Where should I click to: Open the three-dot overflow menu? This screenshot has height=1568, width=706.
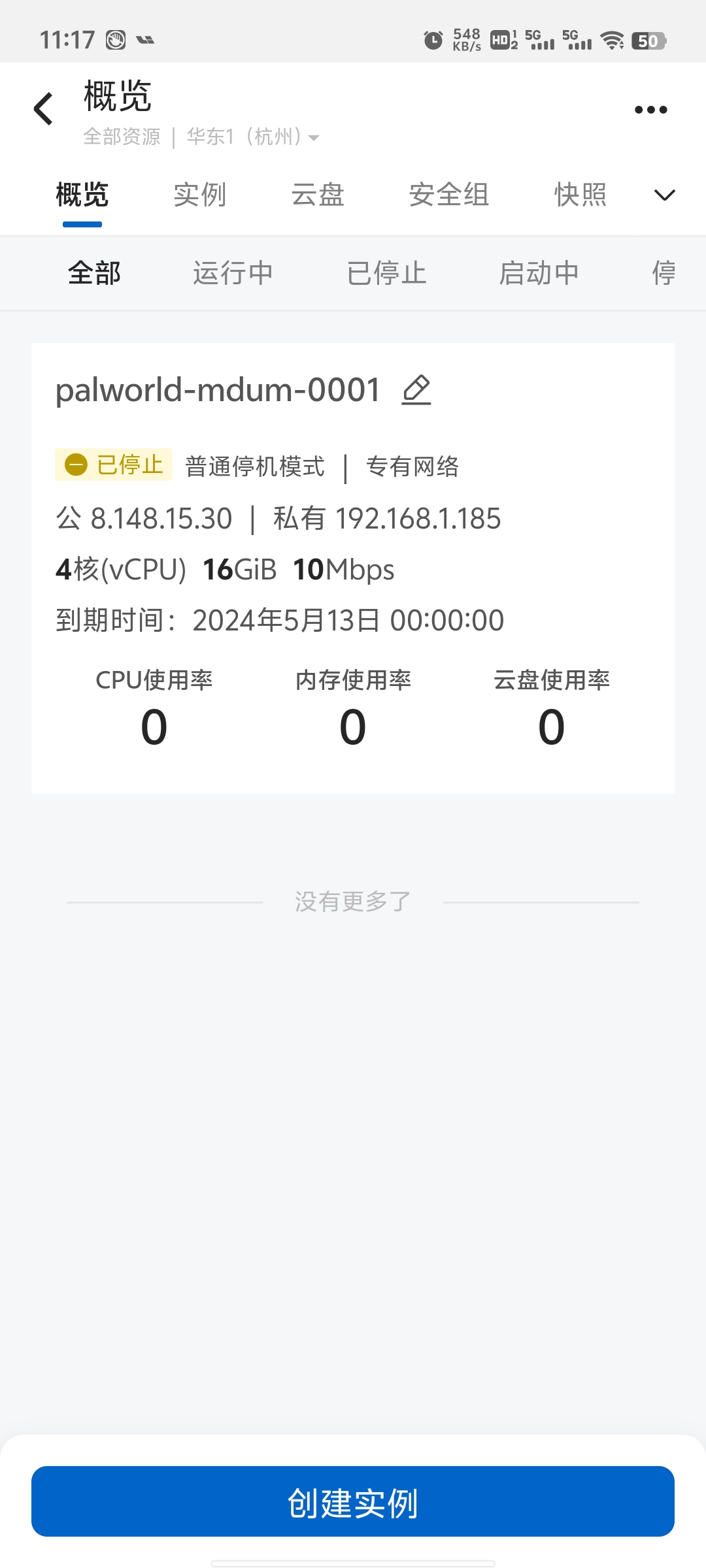coord(650,110)
